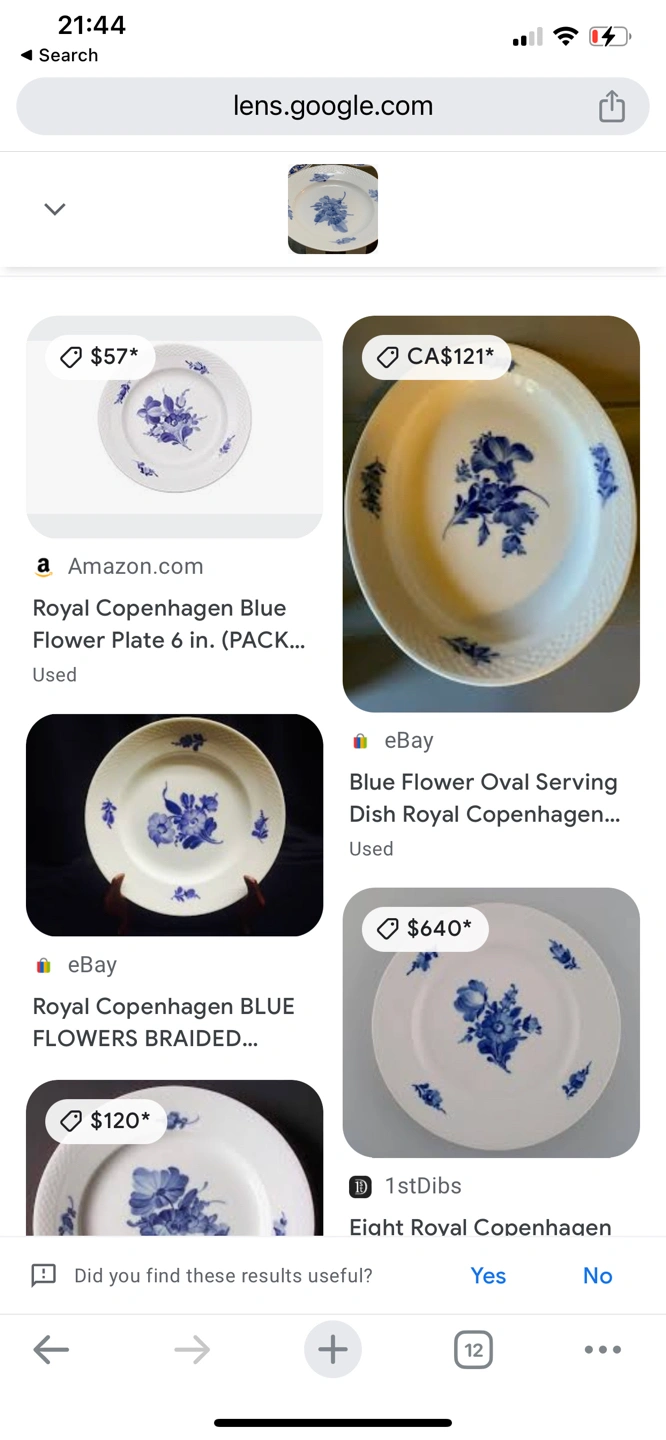Return to Search via the top-left back link
This screenshot has height=1440, width=666.
pyautogui.click(x=60, y=55)
